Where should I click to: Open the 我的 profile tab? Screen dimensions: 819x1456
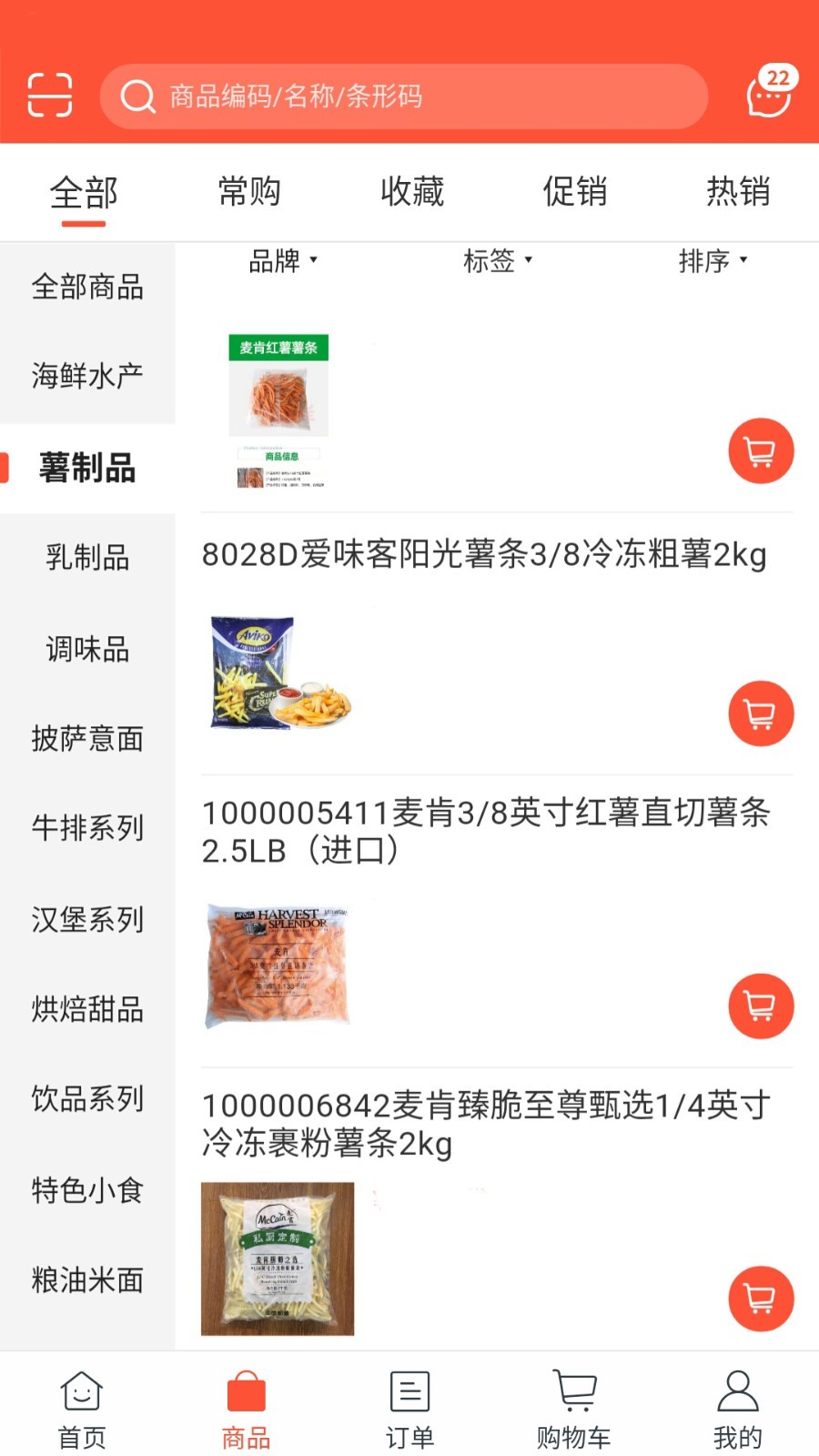pyautogui.click(x=737, y=1409)
